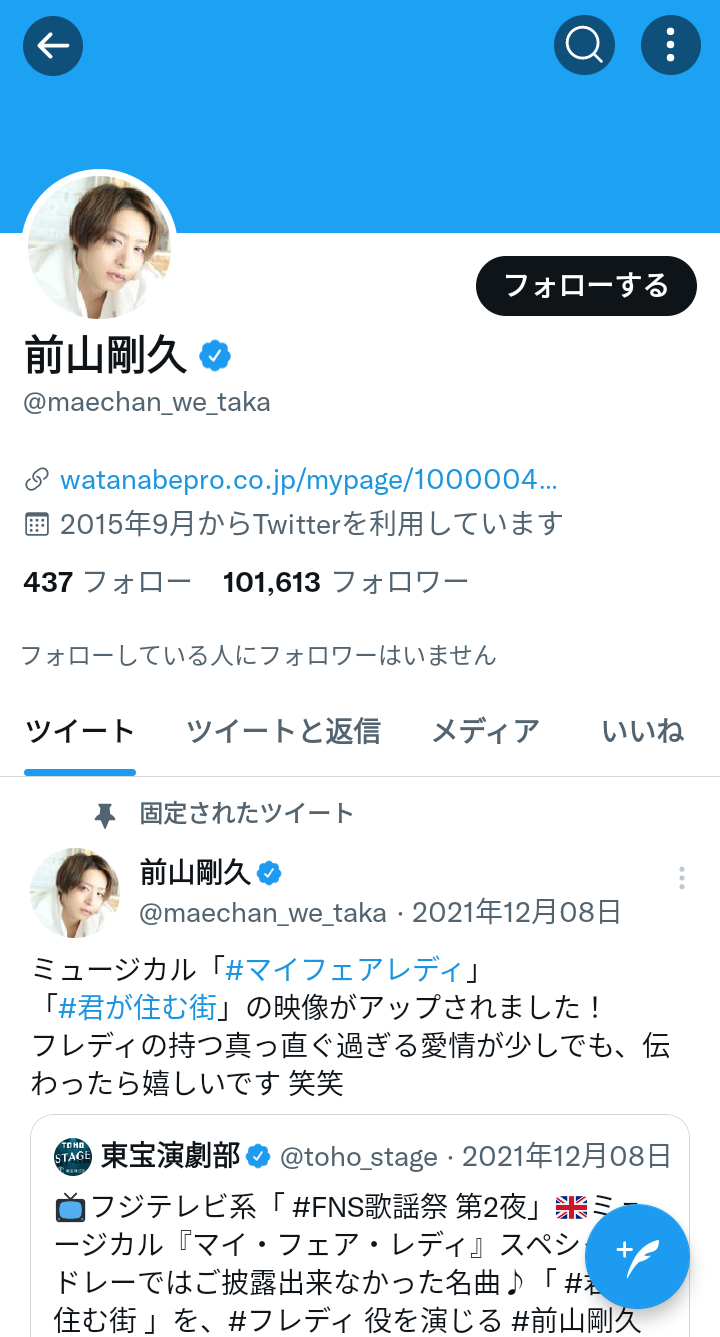Screen dimensions: 720x1337
Task: Switch to the メディア tab
Action: point(485,731)
